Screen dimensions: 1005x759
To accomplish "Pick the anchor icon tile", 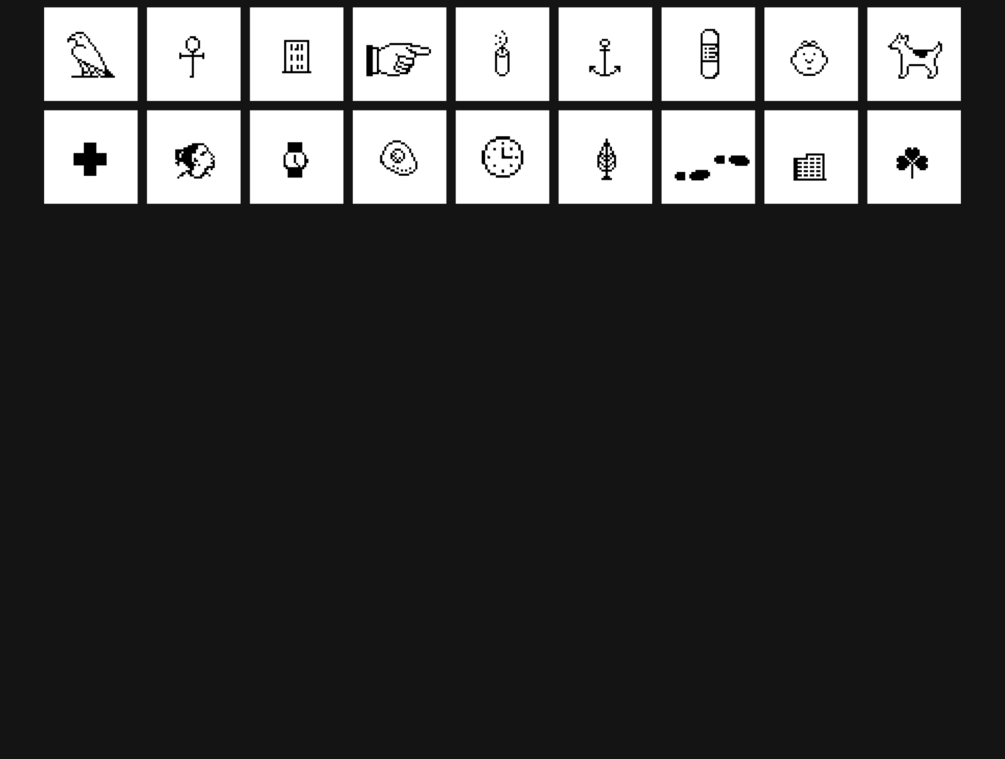I will click(605, 55).
